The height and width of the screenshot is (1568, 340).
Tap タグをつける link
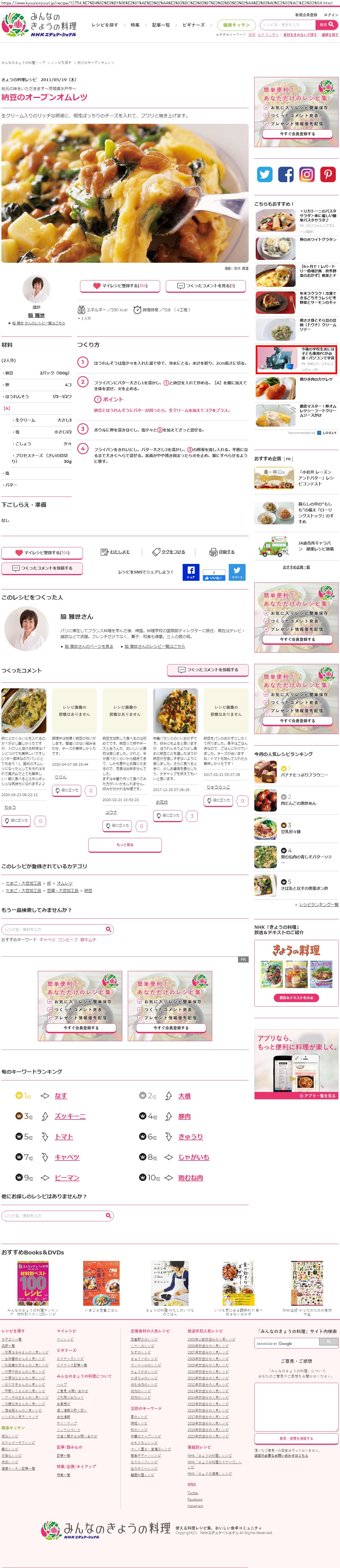[x=169, y=552]
